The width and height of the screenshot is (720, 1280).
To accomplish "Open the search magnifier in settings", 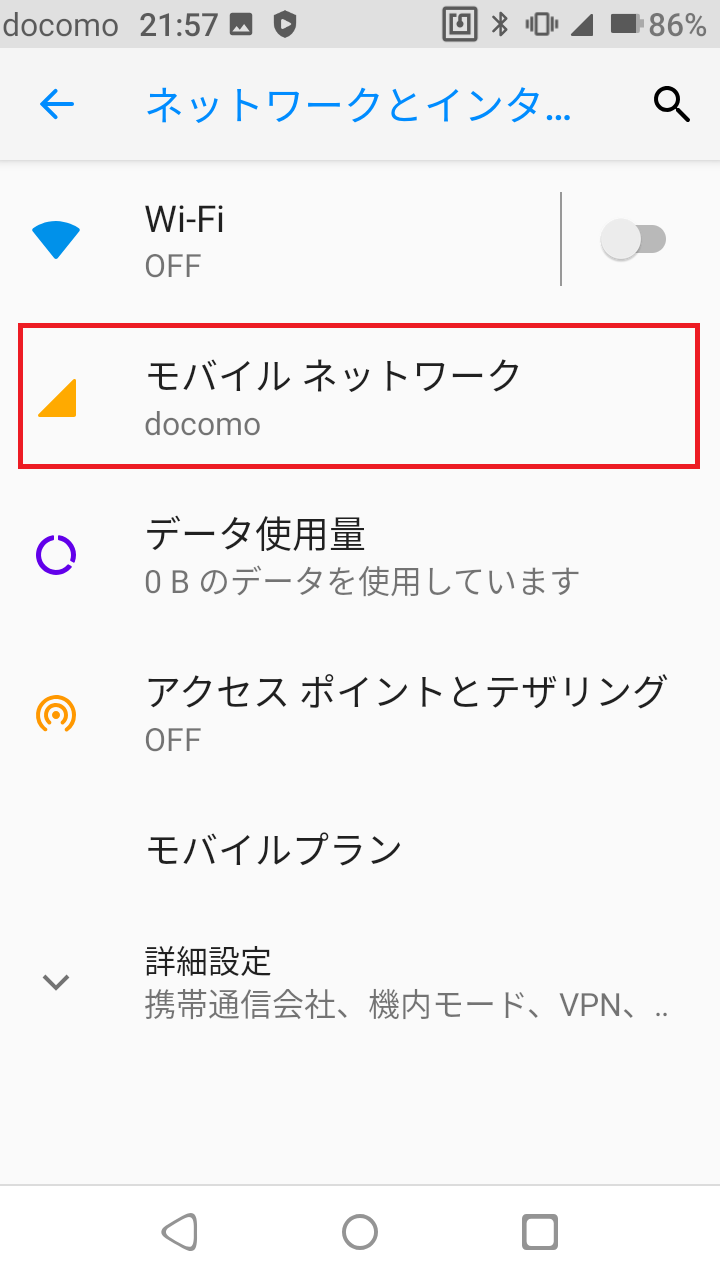I will (672, 103).
